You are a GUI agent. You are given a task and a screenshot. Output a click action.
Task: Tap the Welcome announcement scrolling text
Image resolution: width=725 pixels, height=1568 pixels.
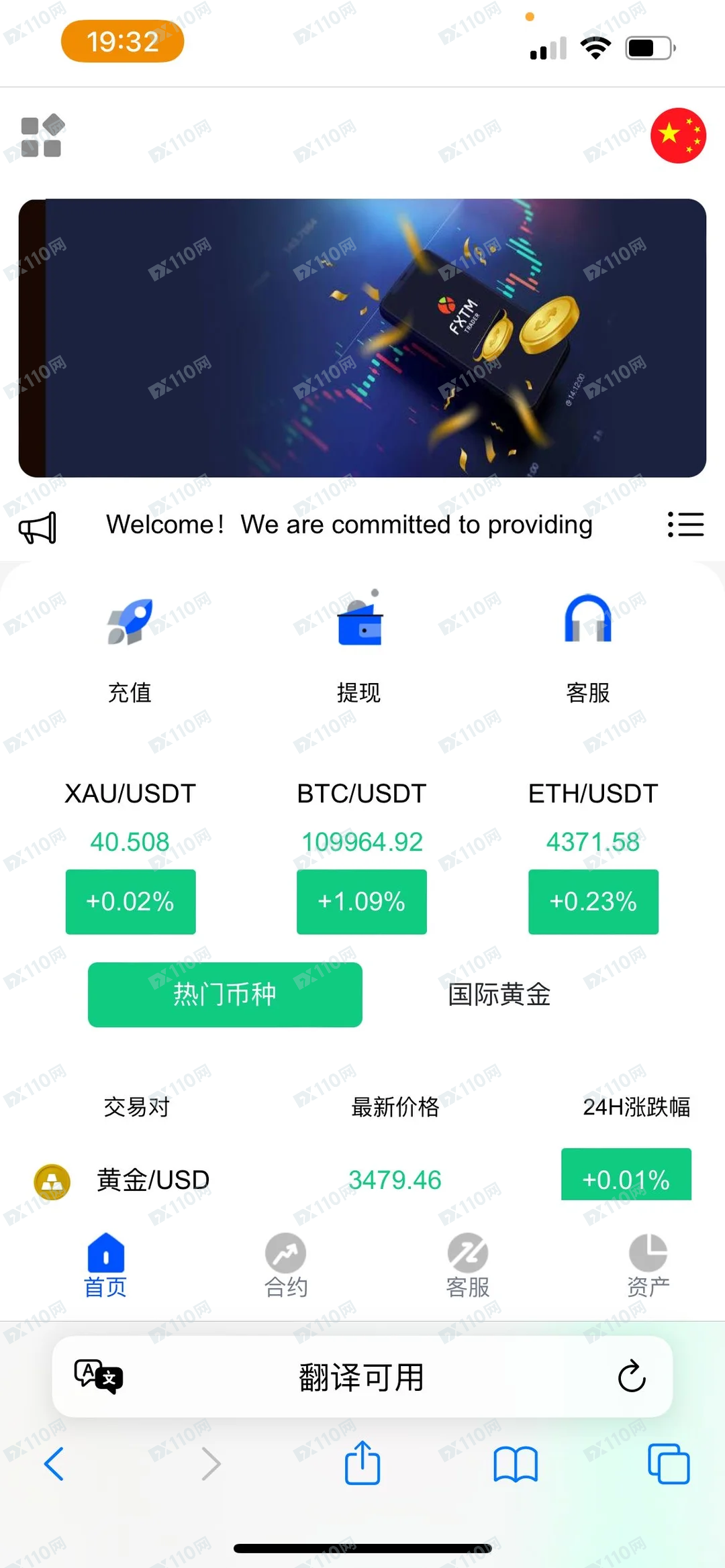pyautogui.click(x=348, y=525)
